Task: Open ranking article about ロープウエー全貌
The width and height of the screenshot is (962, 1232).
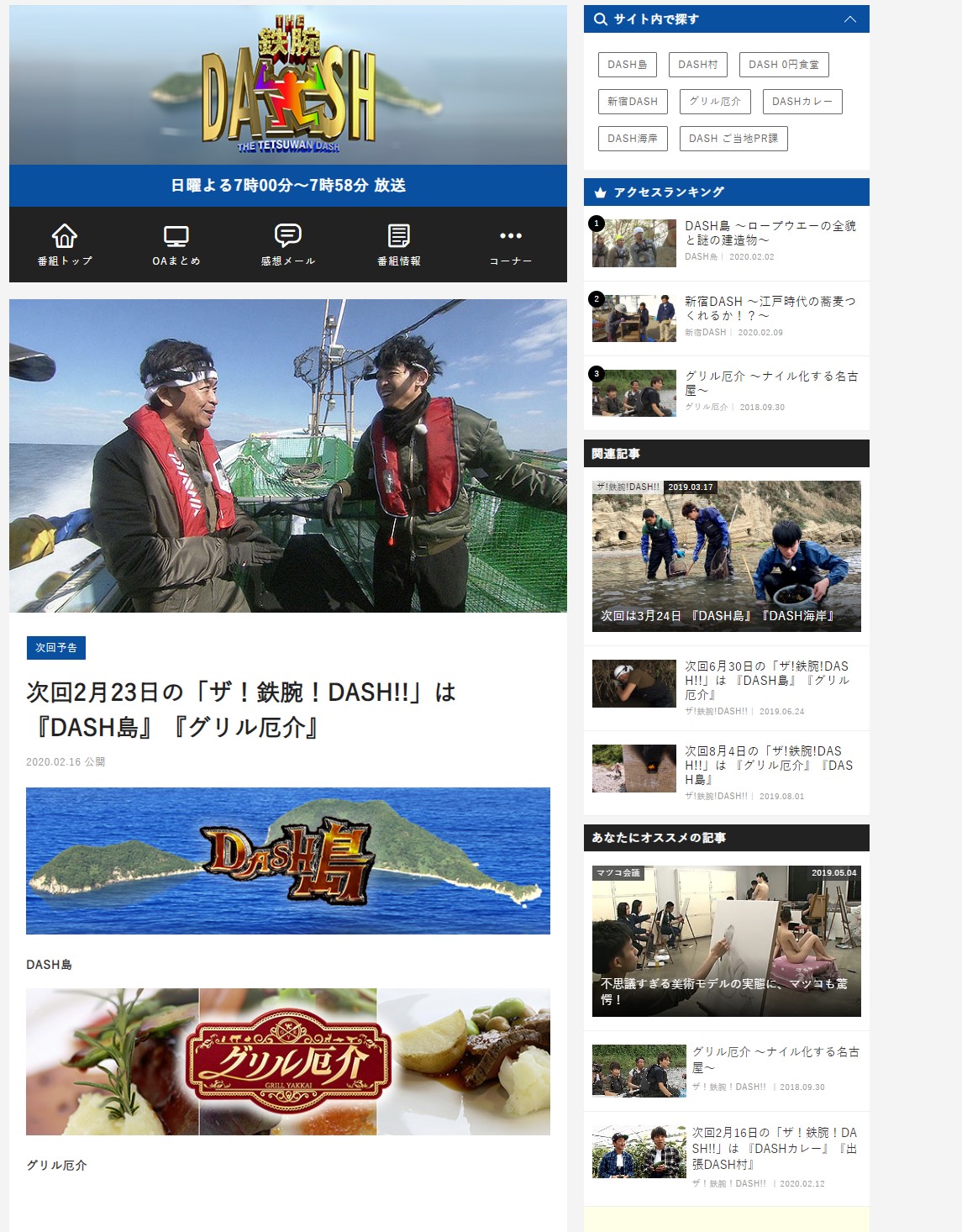Action: point(770,233)
